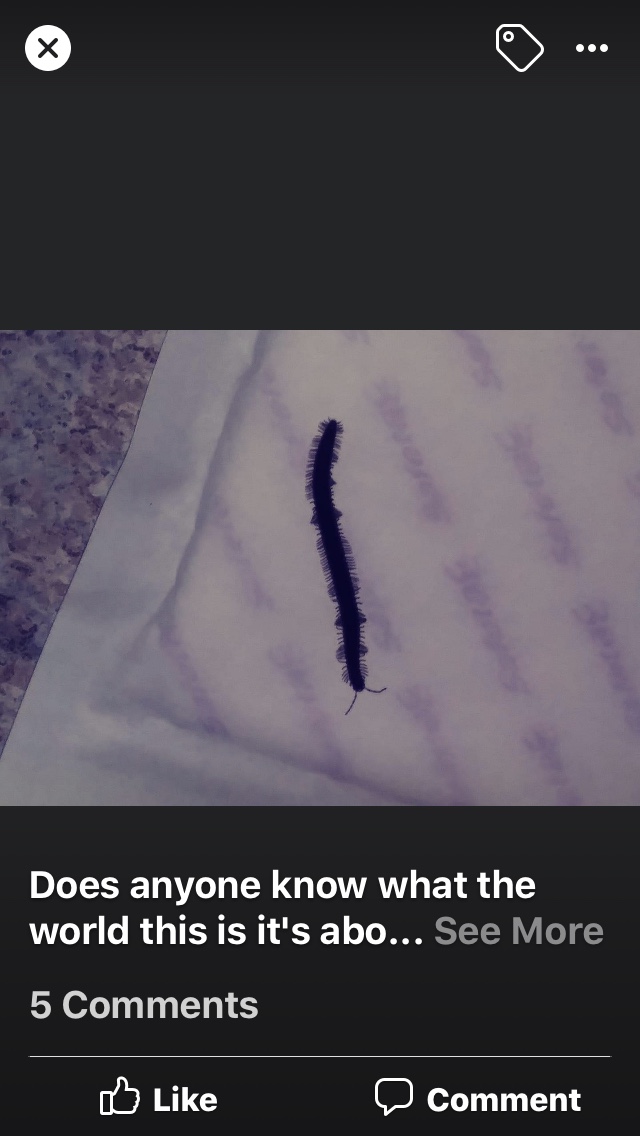The image size is (640, 1136).
Task: Open the tag photo icon
Action: click(x=520, y=48)
